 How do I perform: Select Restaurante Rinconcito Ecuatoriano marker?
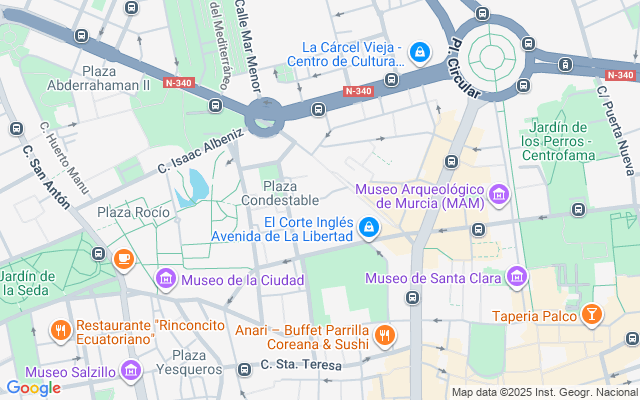60,329
